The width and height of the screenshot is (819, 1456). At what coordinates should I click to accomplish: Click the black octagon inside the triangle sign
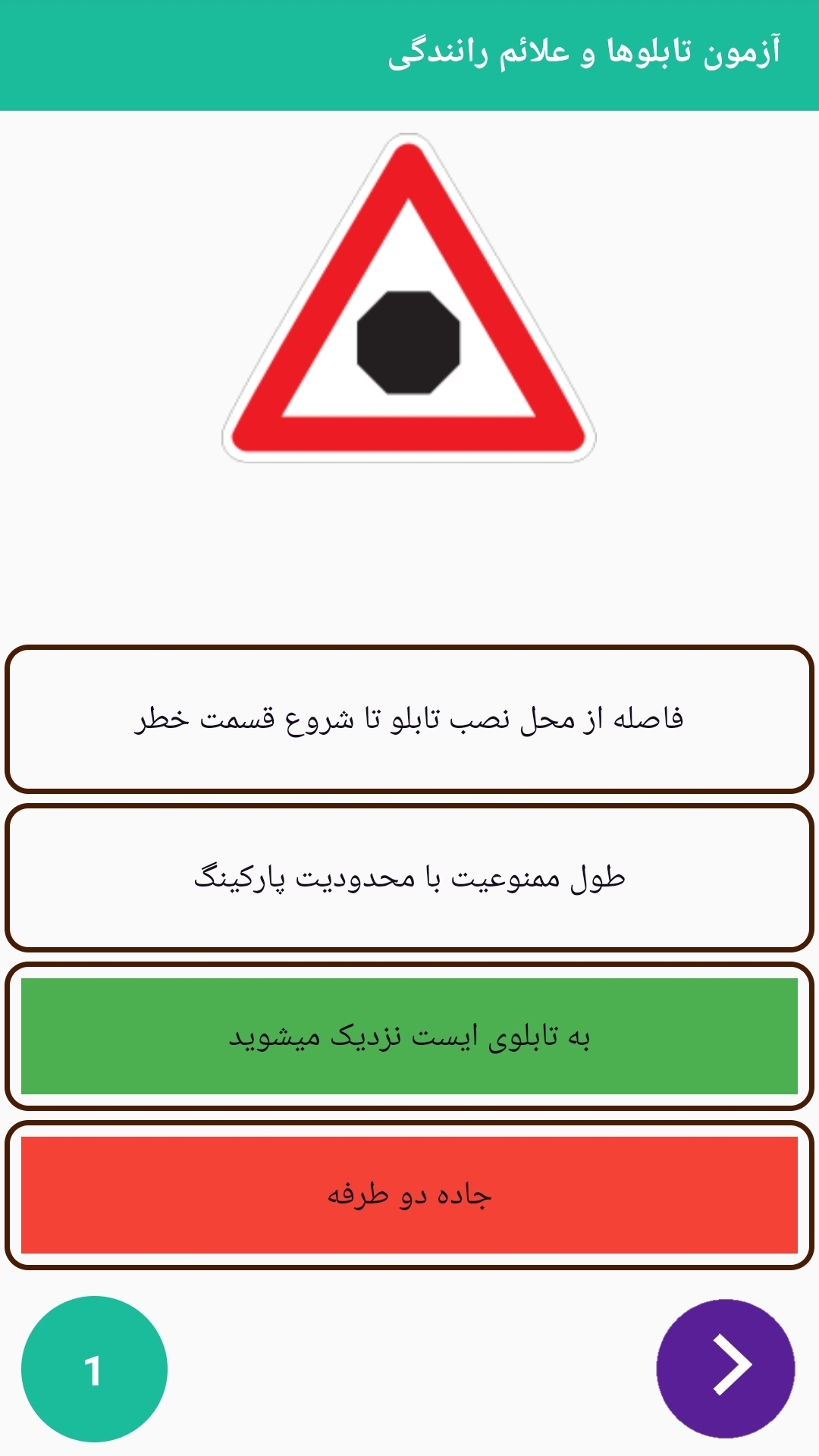click(x=408, y=340)
